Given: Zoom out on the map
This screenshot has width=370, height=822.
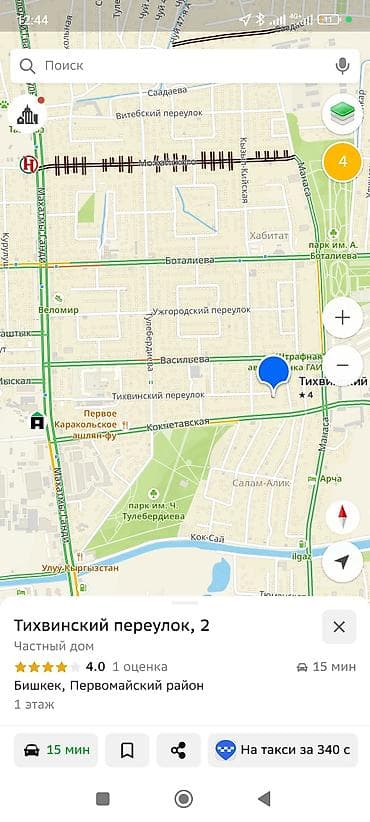Looking at the screenshot, I should [342, 365].
